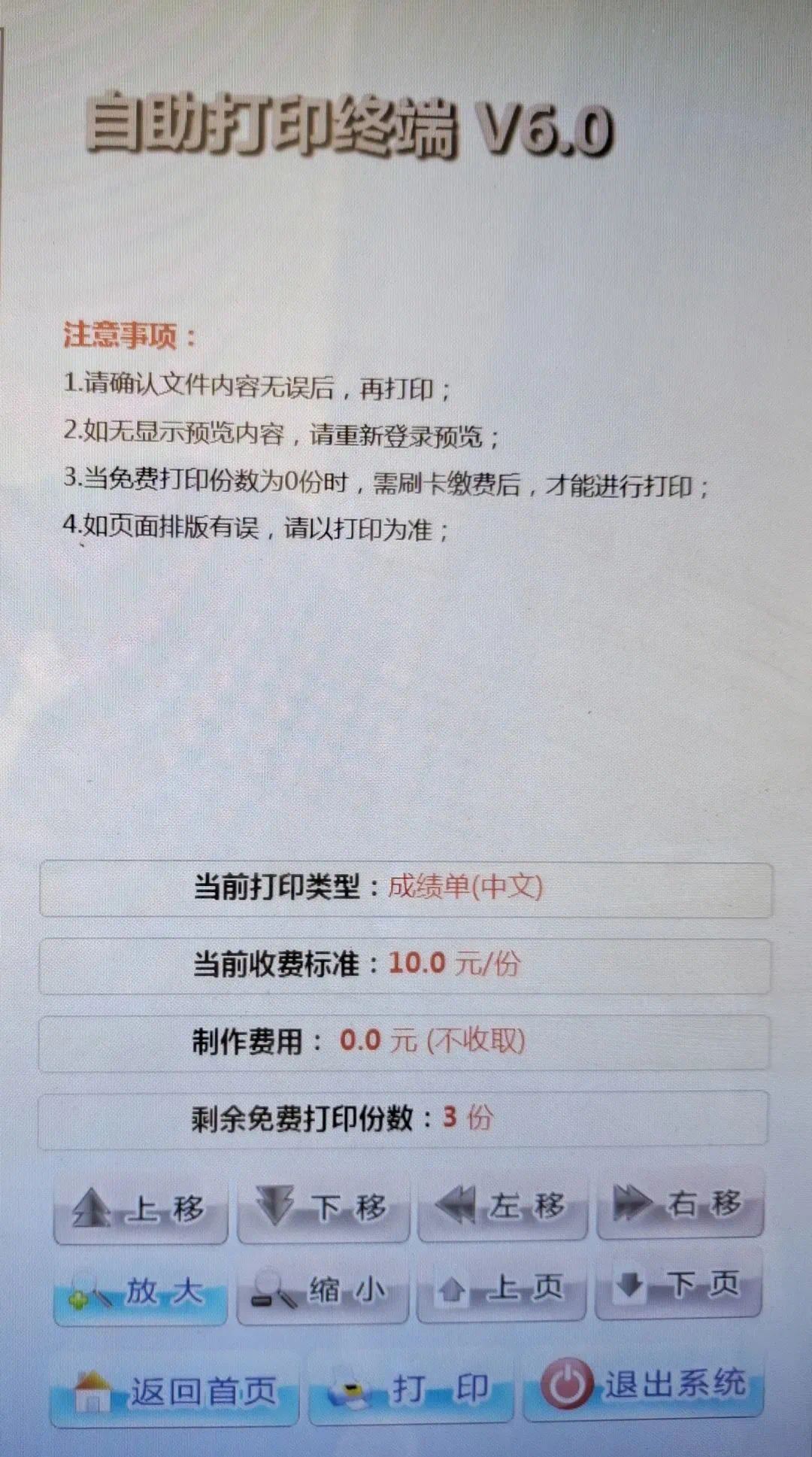The image size is (812, 1457).
Task: Shift preview left using 左移
Action: (502, 1206)
